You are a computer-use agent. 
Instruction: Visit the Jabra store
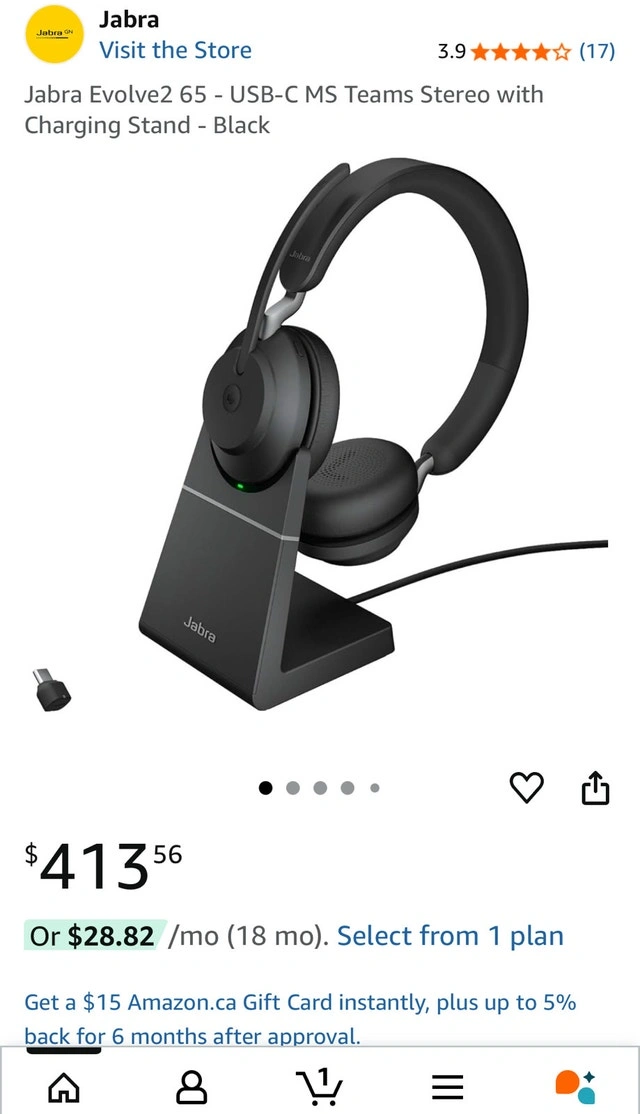click(x=175, y=50)
